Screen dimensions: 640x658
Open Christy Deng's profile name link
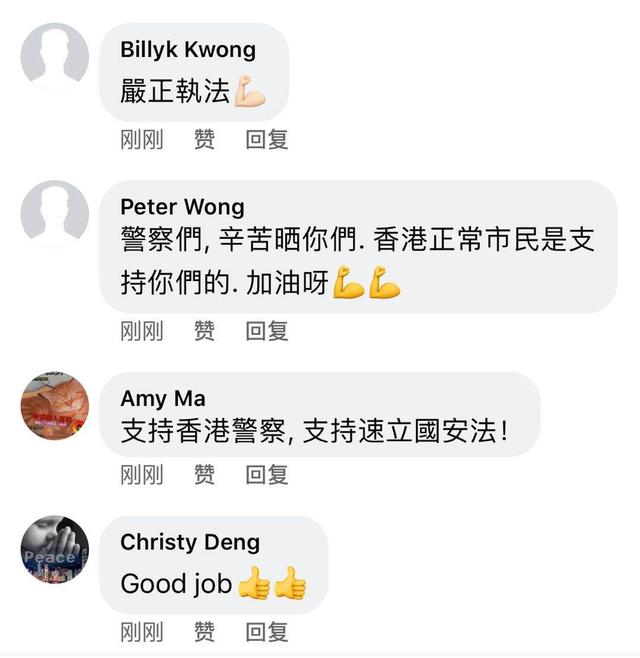[190, 542]
